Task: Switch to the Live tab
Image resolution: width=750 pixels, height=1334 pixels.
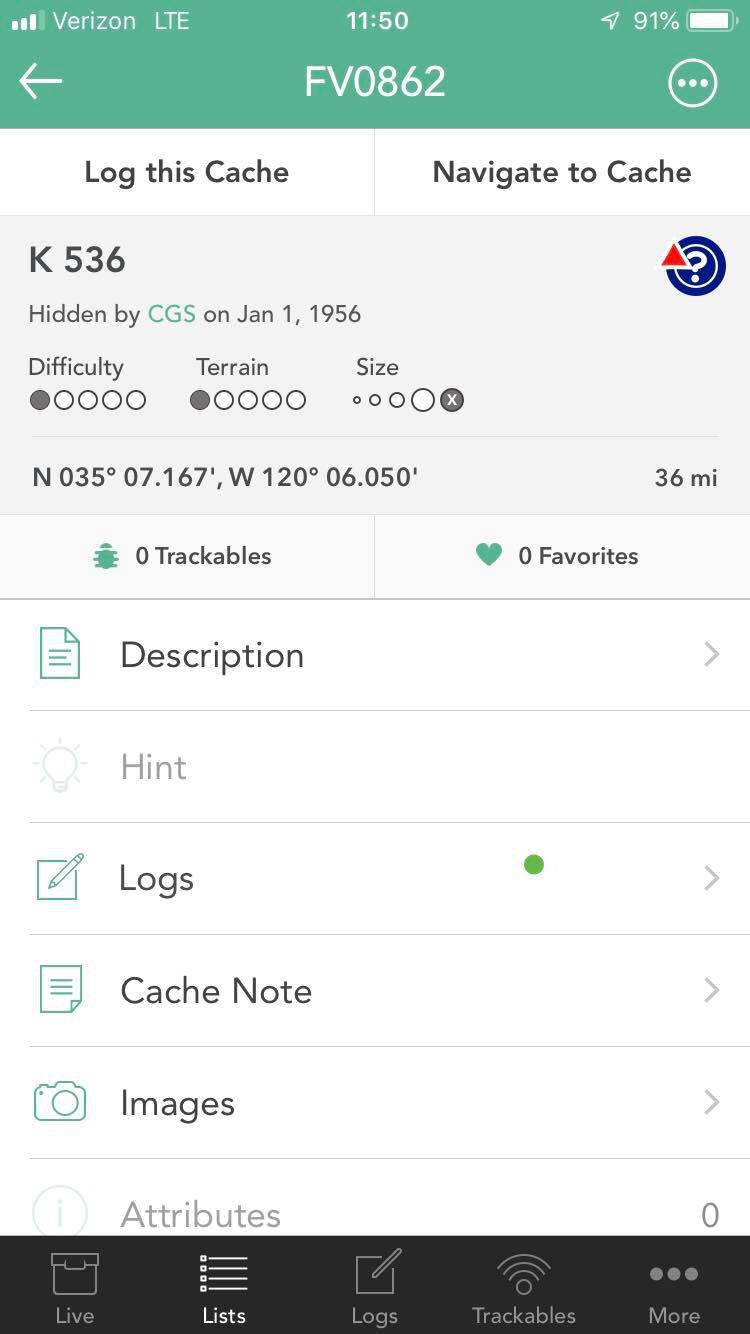Action: (x=75, y=1287)
